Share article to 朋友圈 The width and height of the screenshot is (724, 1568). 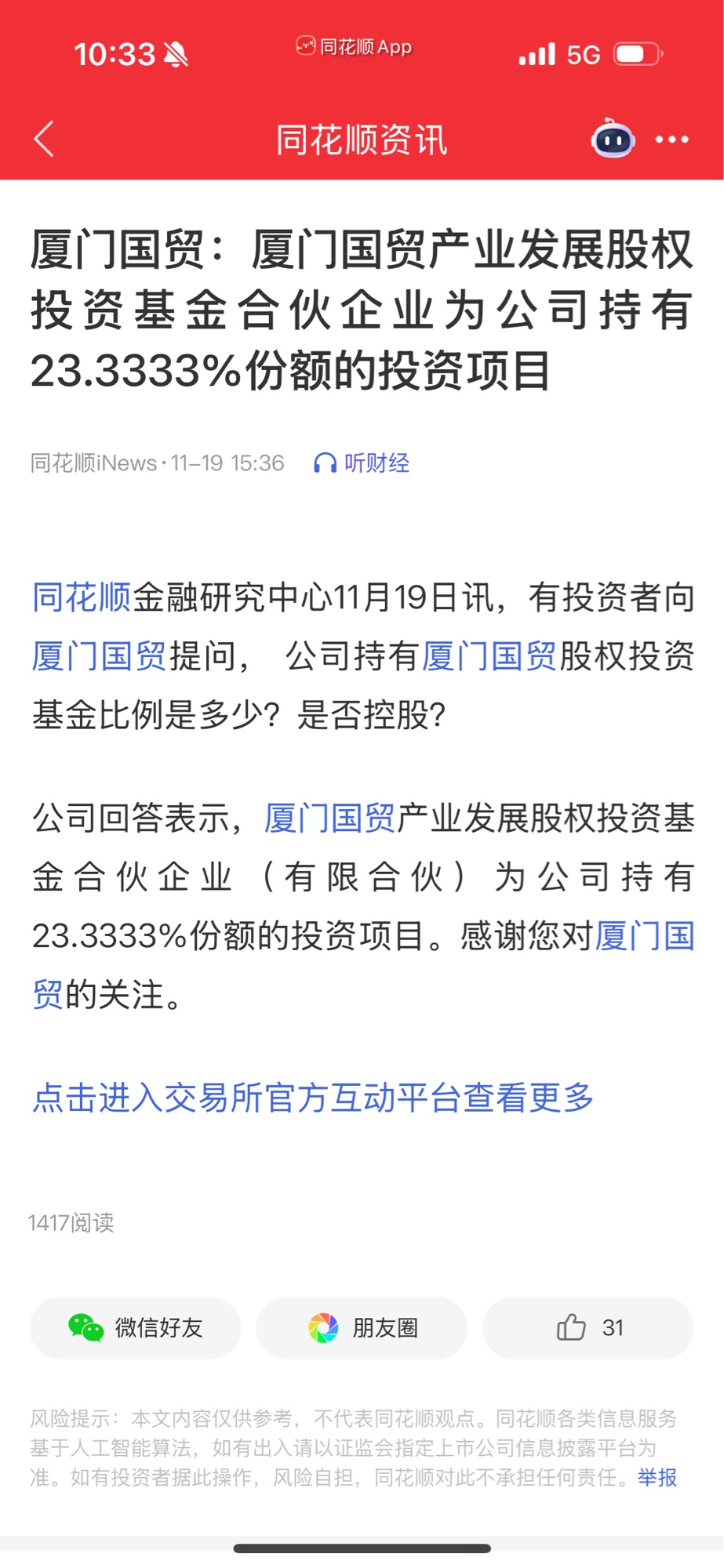tap(362, 1327)
